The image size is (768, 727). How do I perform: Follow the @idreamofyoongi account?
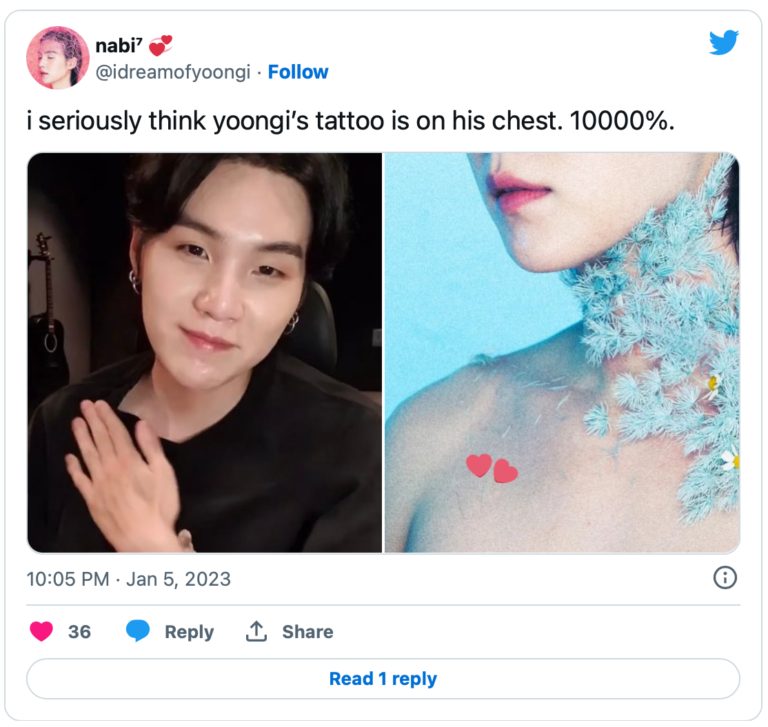point(298,72)
